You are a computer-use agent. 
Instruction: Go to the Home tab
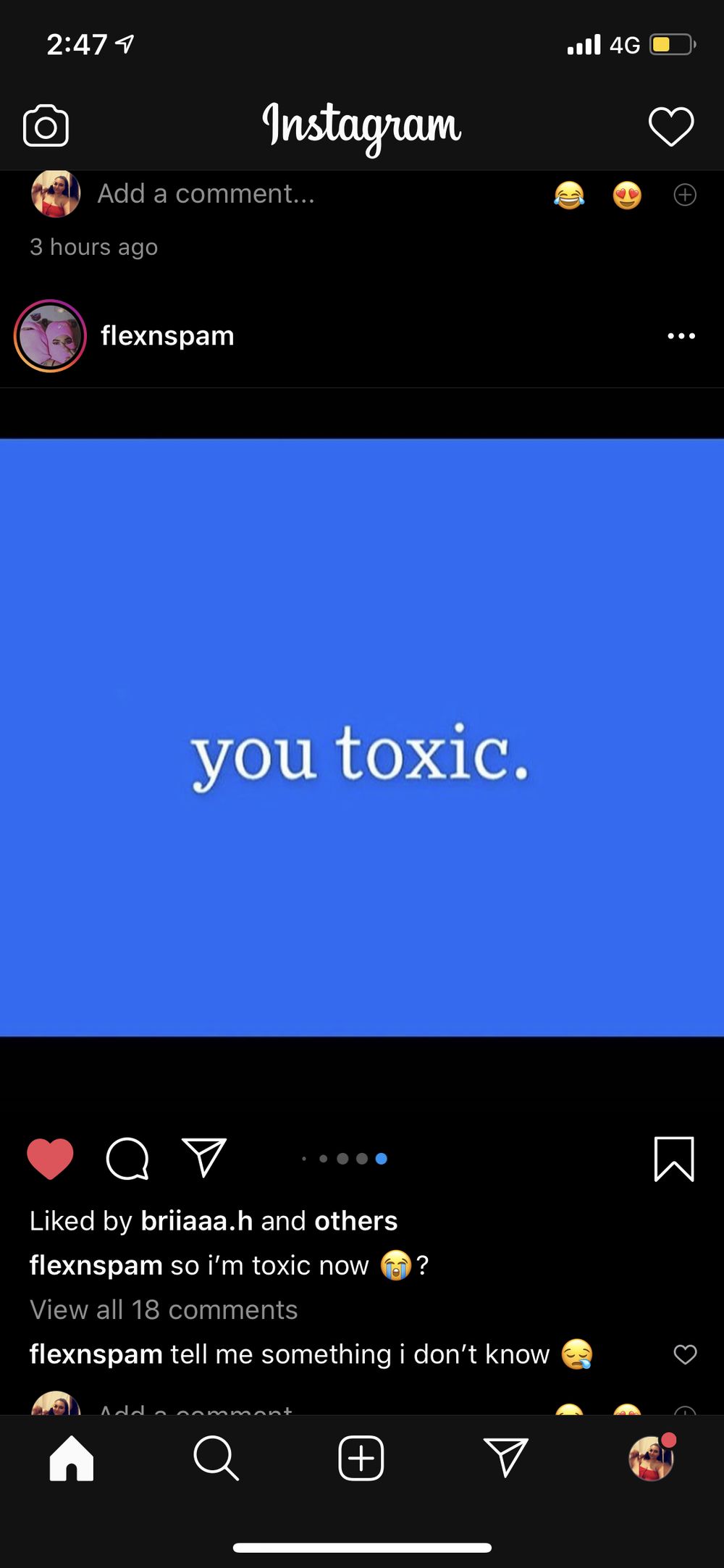click(x=72, y=1458)
